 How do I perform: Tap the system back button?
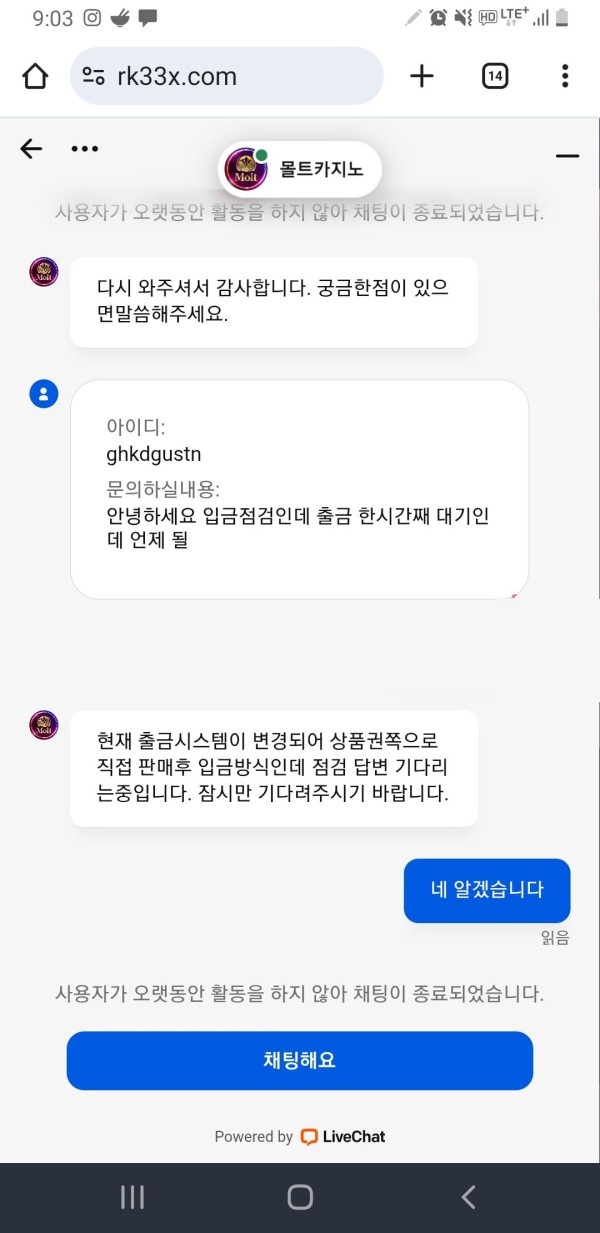[467, 1197]
